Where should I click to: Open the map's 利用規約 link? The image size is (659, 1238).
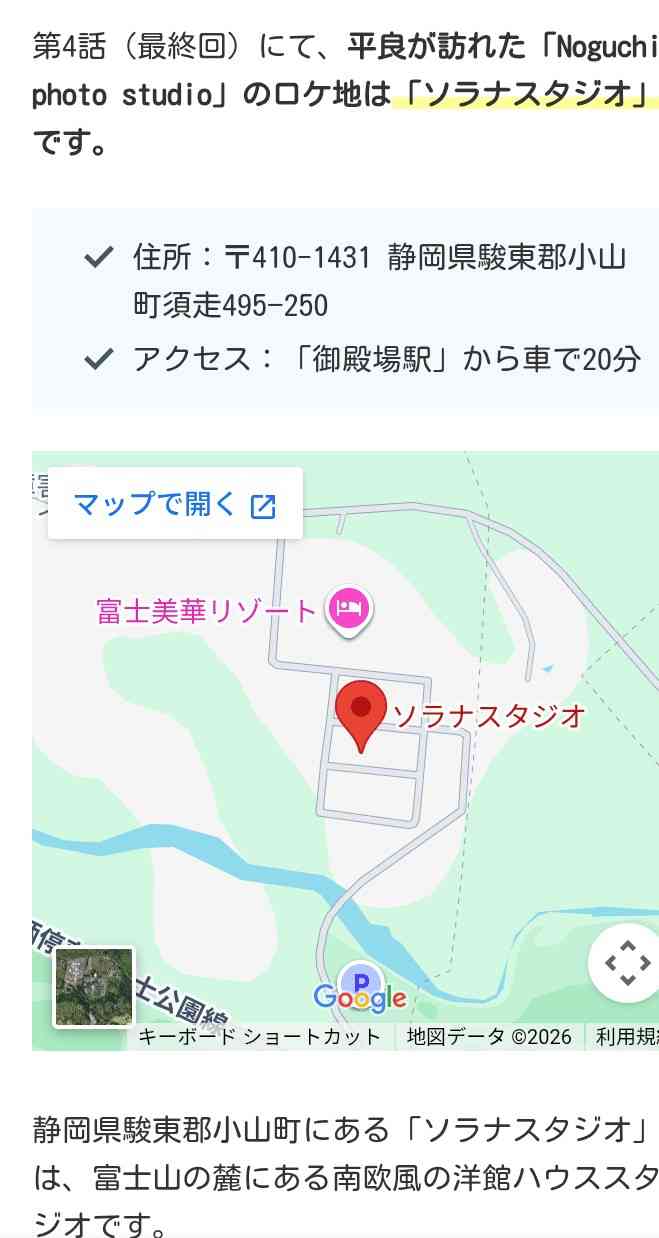[626, 1036]
